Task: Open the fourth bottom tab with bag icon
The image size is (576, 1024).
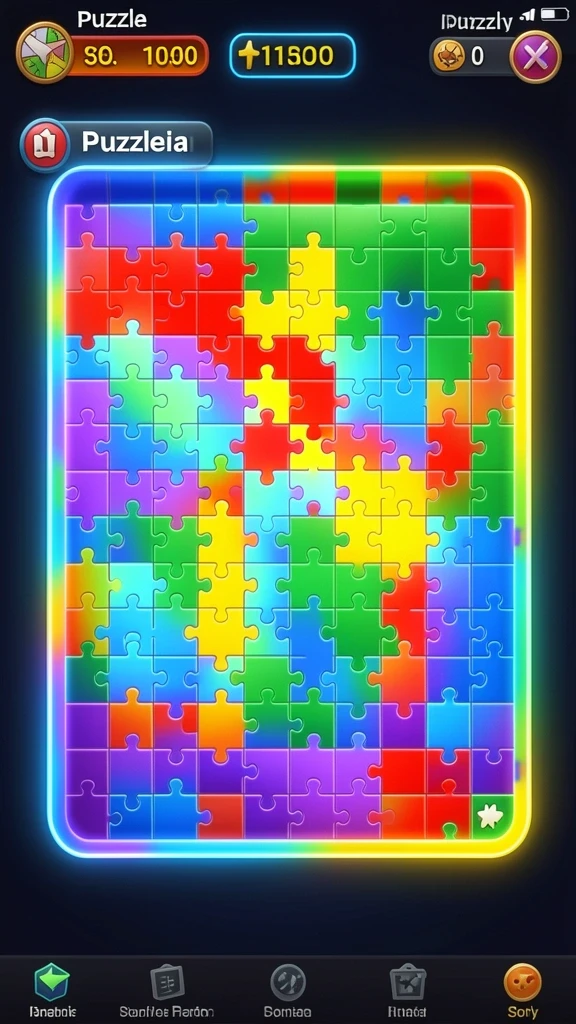Action: [408, 991]
